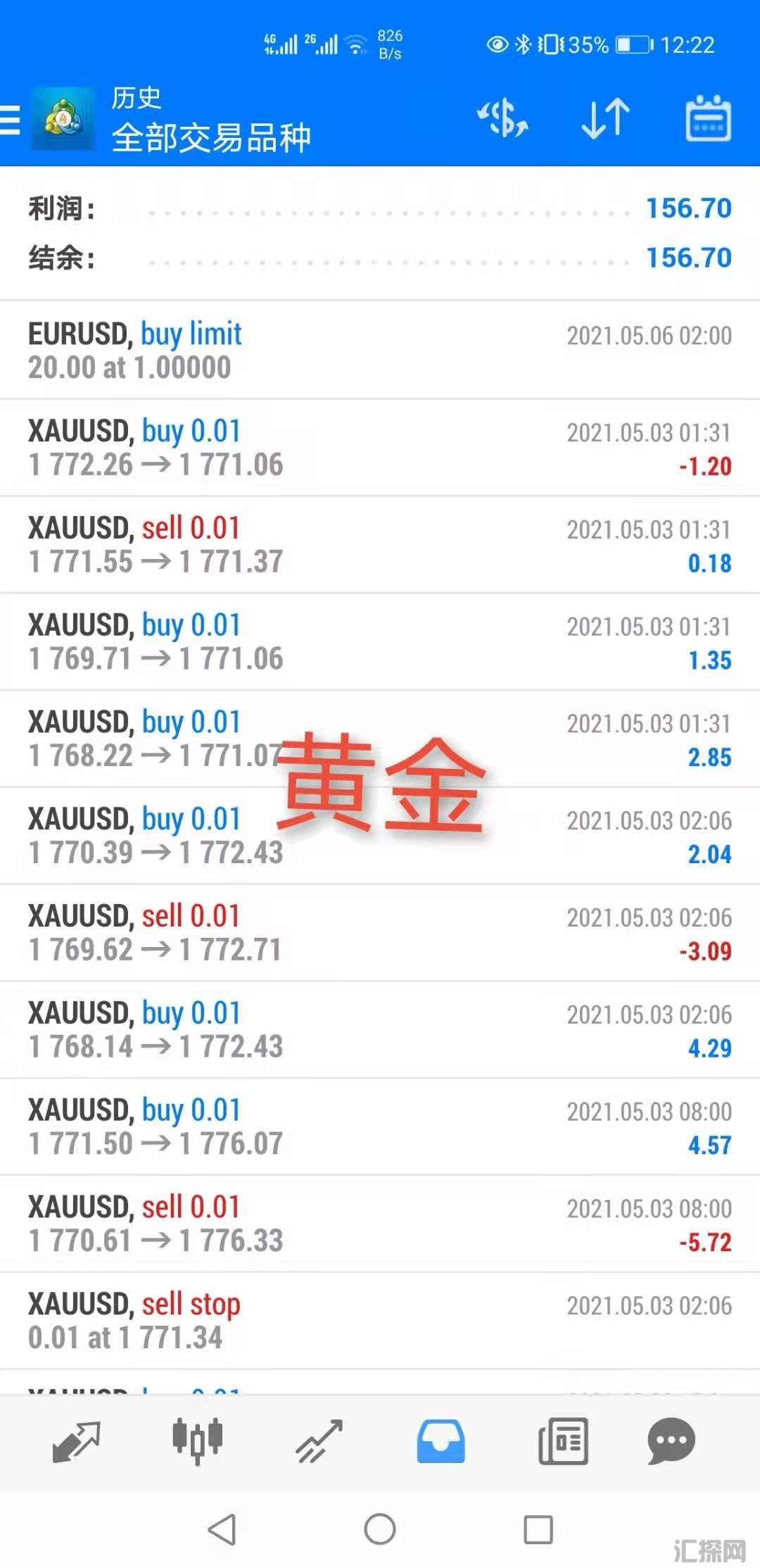Switch to the Quotes tab
This screenshot has width=760, height=1568.
click(x=76, y=1441)
